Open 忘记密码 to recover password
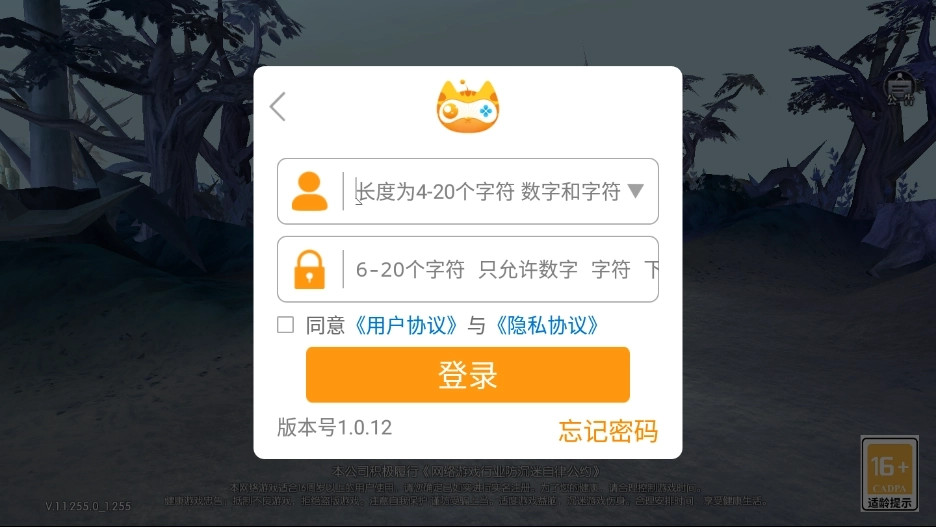This screenshot has width=936, height=527. point(608,431)
